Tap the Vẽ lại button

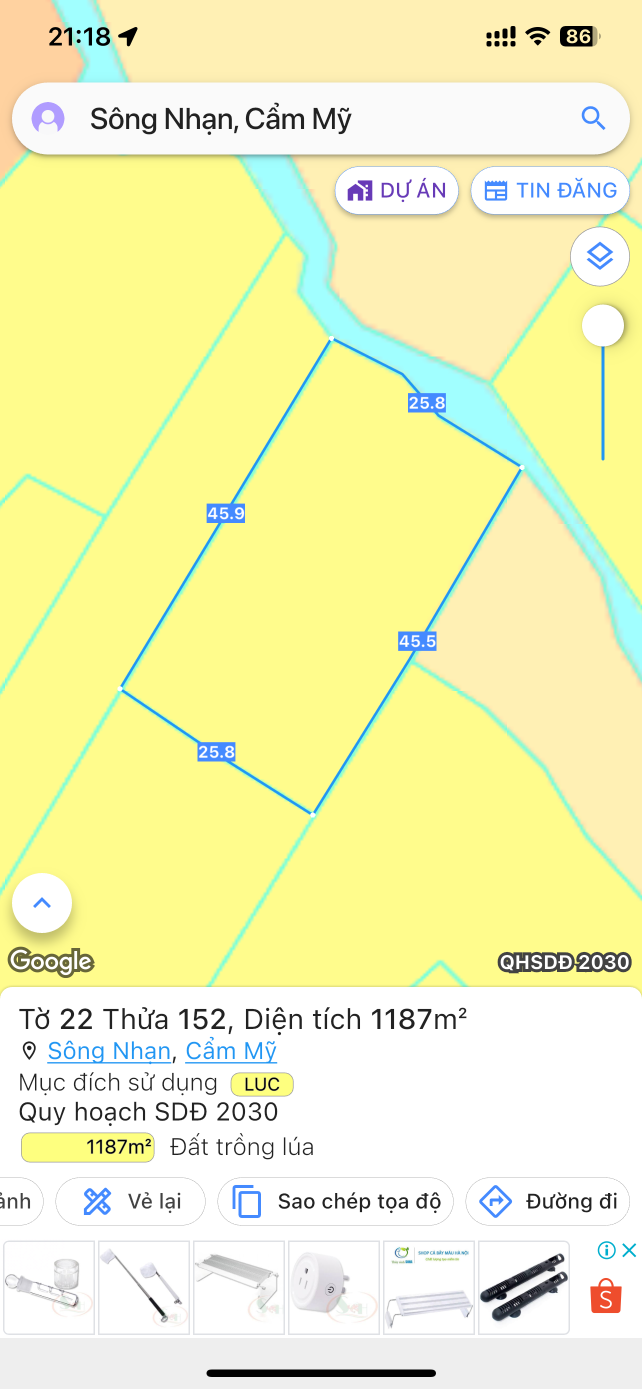click(131, 1201)
